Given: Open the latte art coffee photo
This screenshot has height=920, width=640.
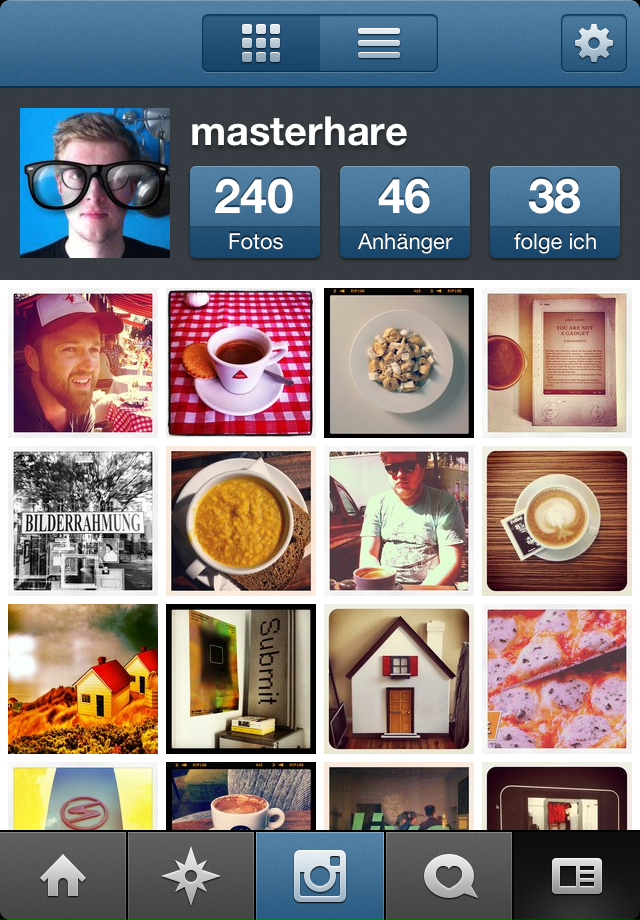Looking at the screenshot, I should [x=556, y=520].
